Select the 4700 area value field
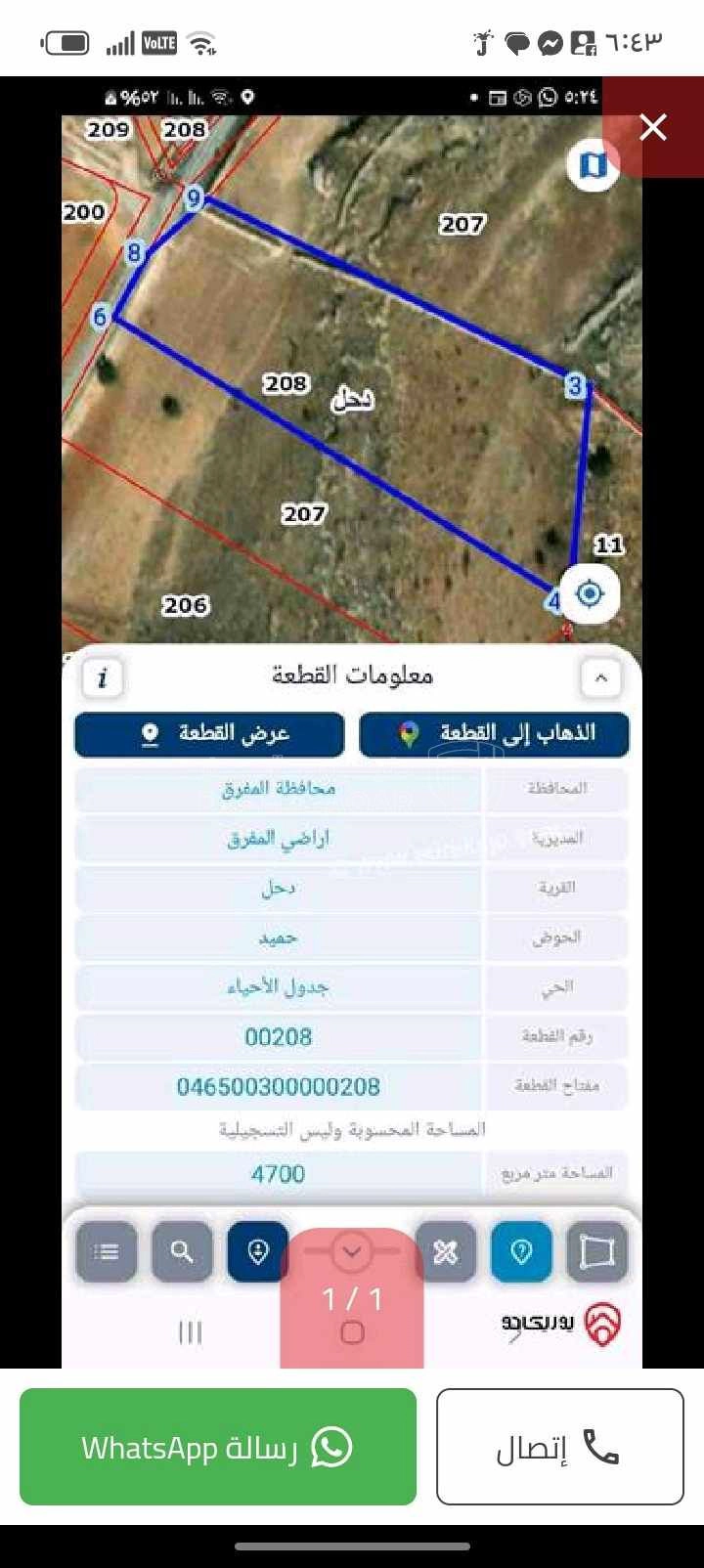 (x=279, y=1172)
